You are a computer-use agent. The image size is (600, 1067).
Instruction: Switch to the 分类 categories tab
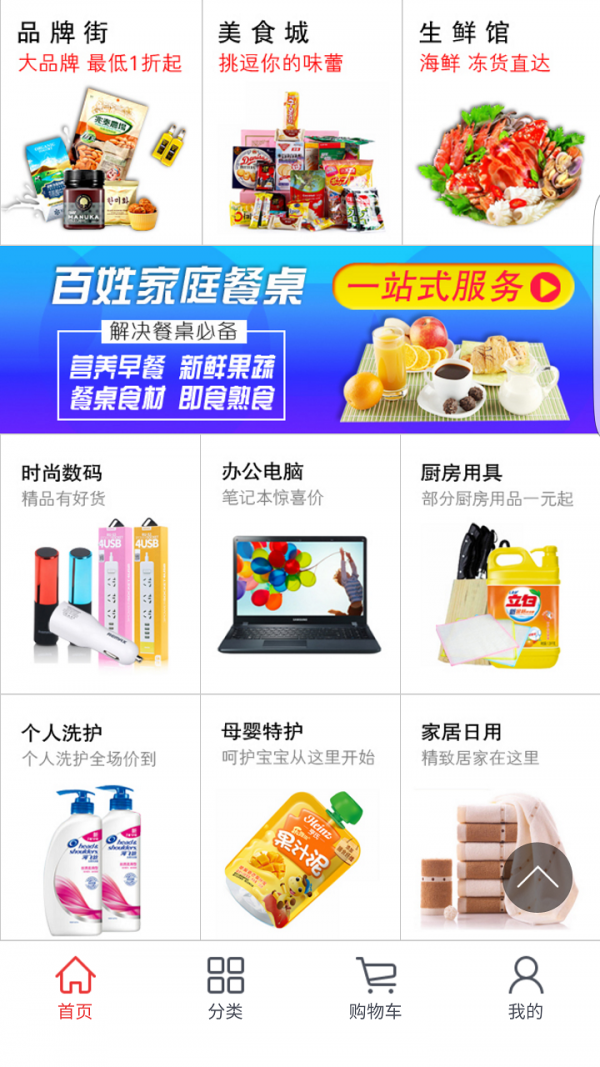225,988
